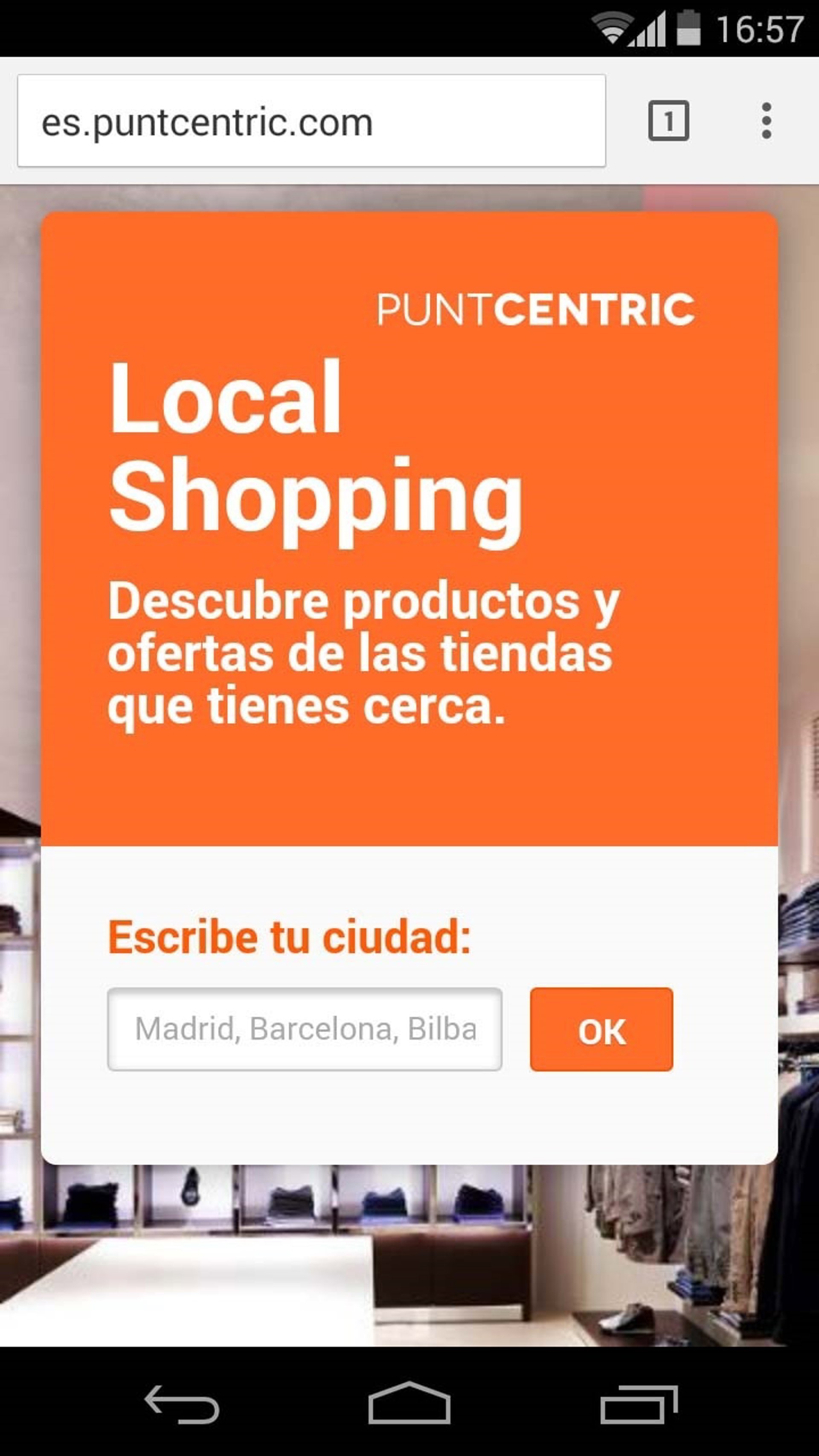Open the browser overflow menu
The image size is (819, 1456).
coord(766,120)
